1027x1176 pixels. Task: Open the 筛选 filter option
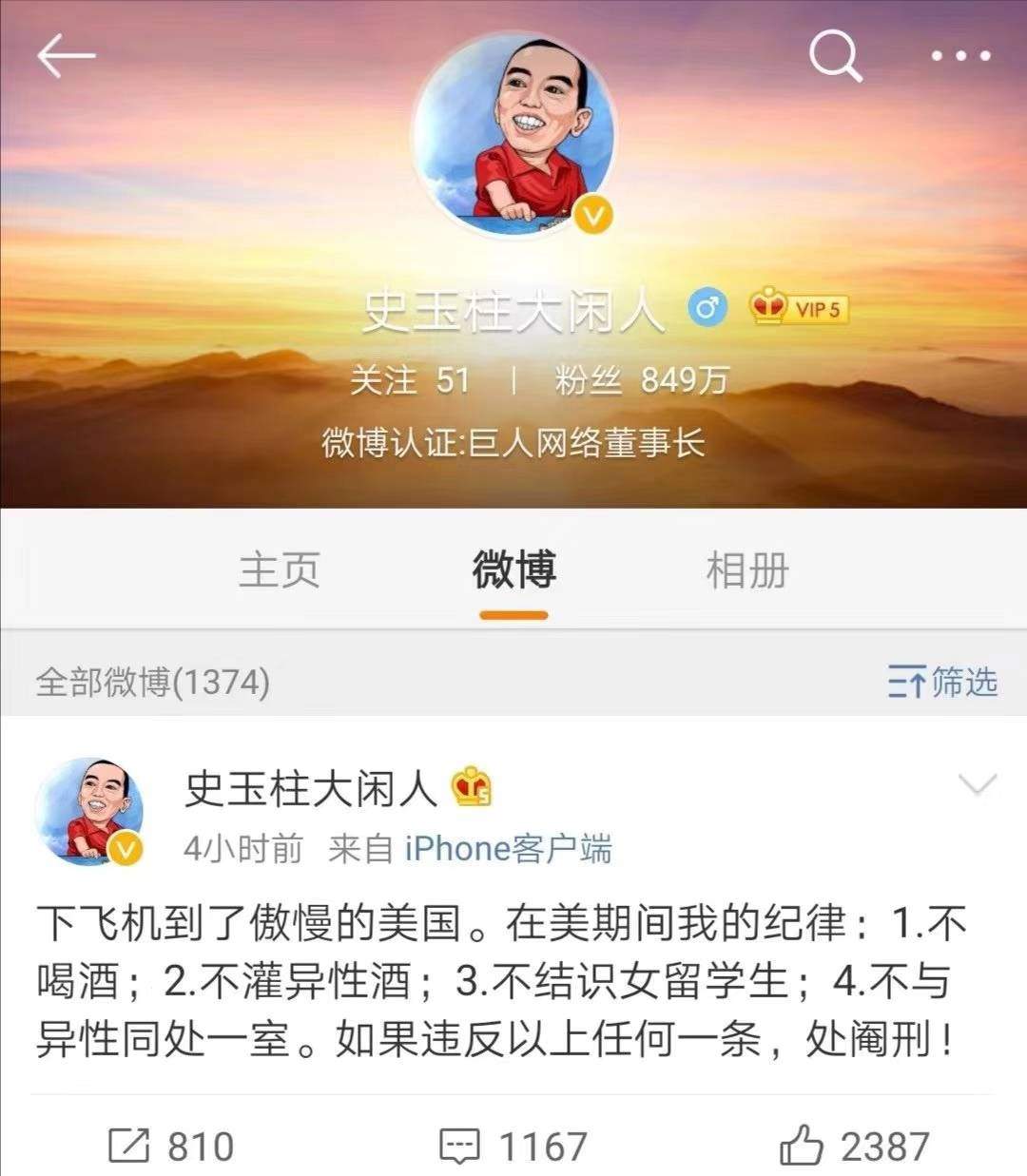[x=942, y=682]
